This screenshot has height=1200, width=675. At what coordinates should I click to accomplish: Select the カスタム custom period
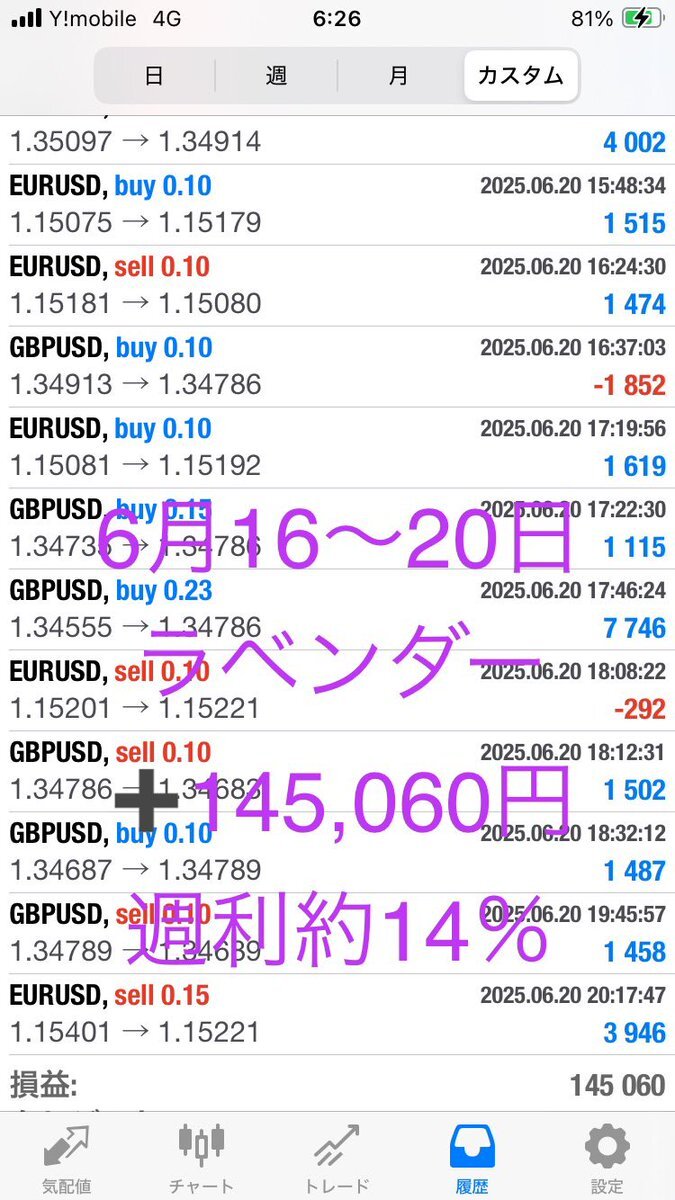tap(521, 76)
